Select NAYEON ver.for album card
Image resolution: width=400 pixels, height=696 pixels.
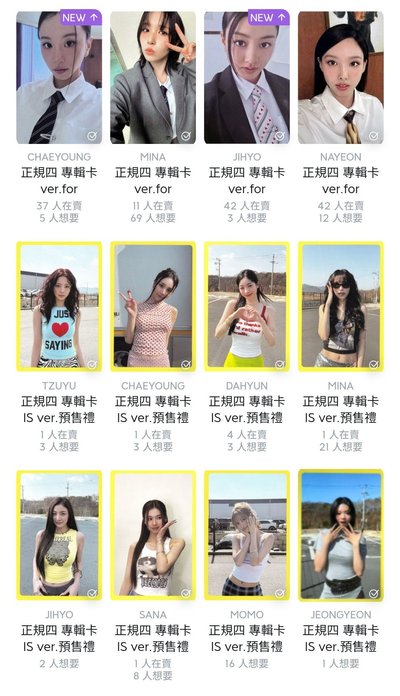click(x=341, y=78)
